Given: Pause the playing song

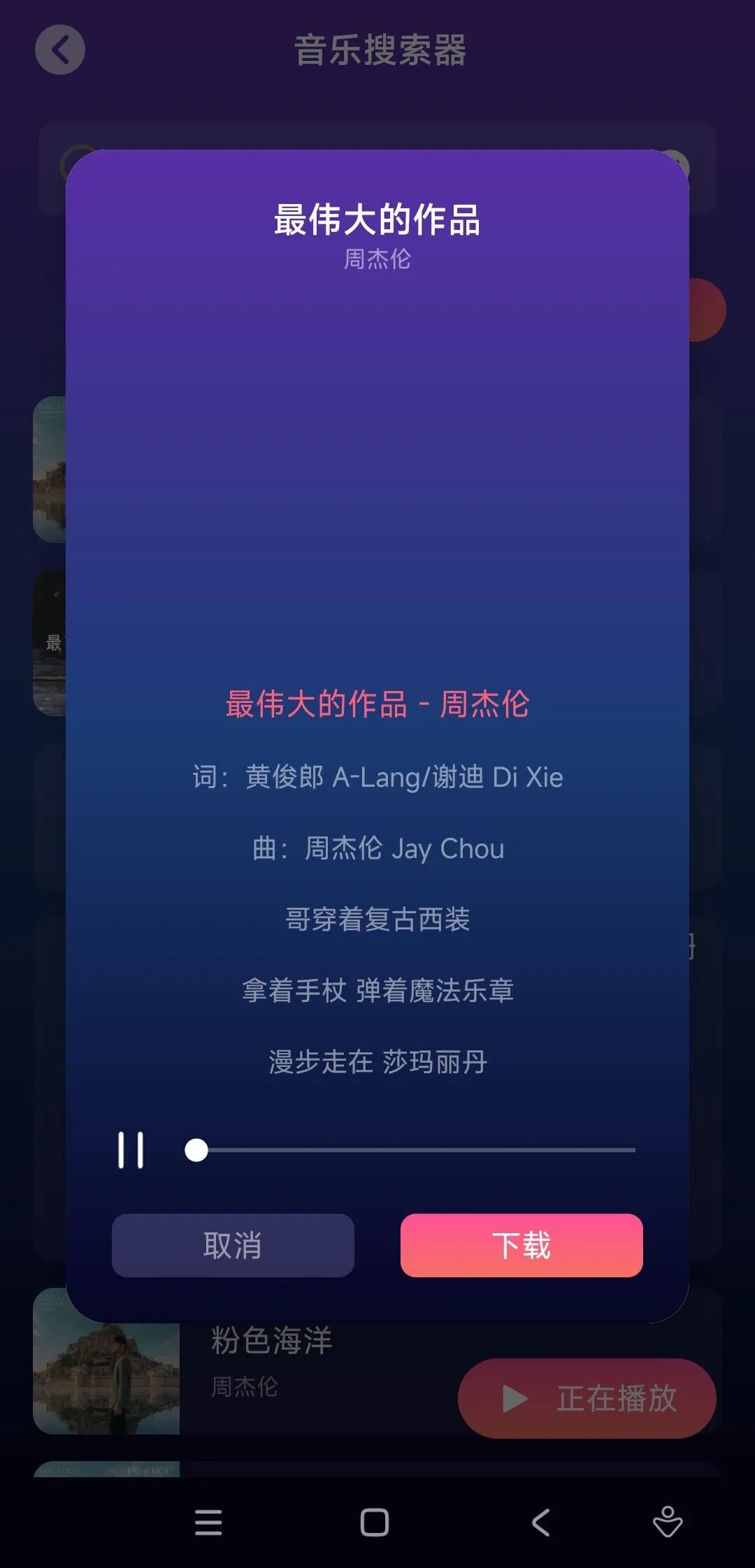Looking at the screenshot, I should pos(131,1149).
